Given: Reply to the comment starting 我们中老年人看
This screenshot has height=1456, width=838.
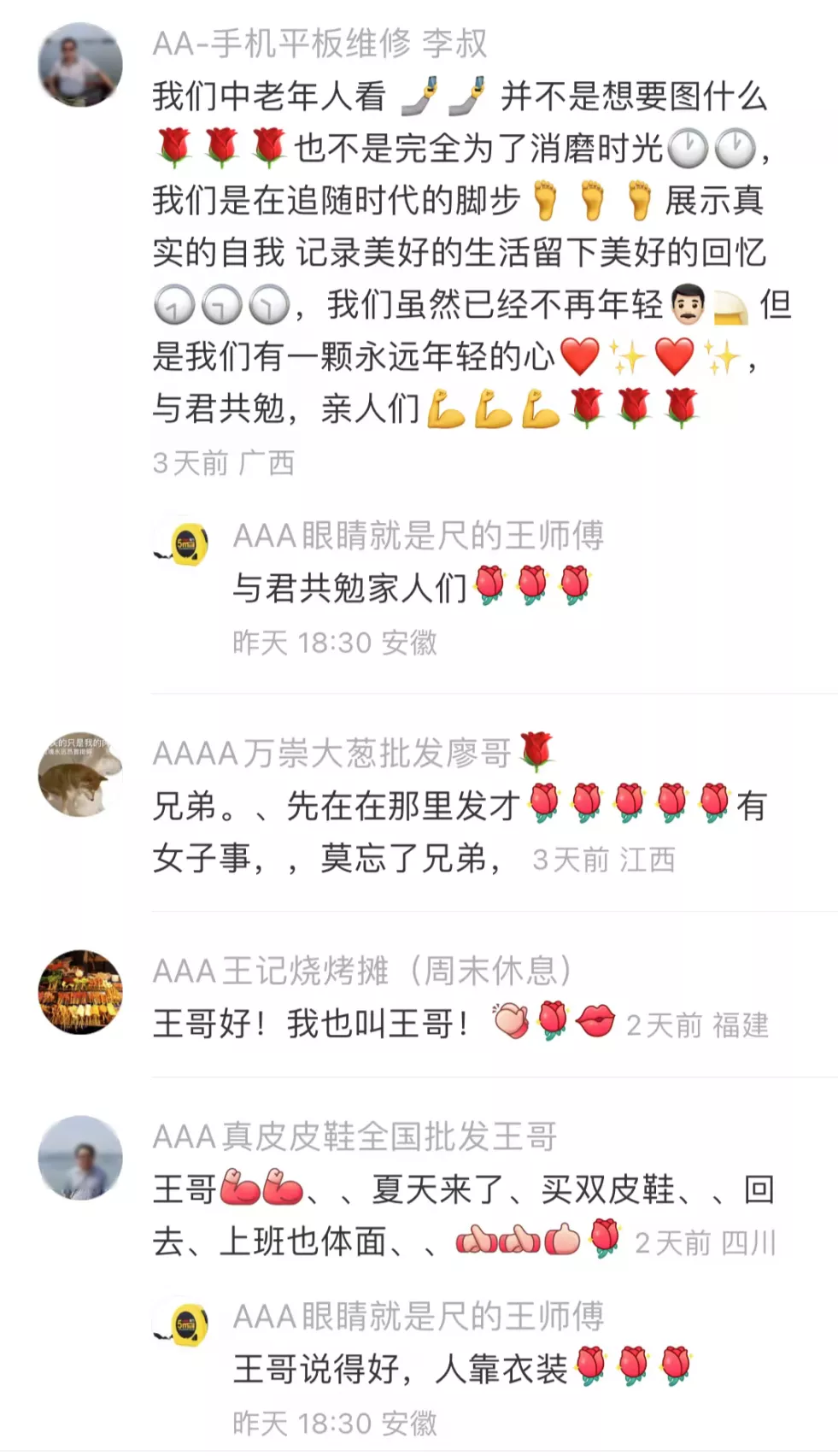Looking at the screenshot, I should pos(461,252).
